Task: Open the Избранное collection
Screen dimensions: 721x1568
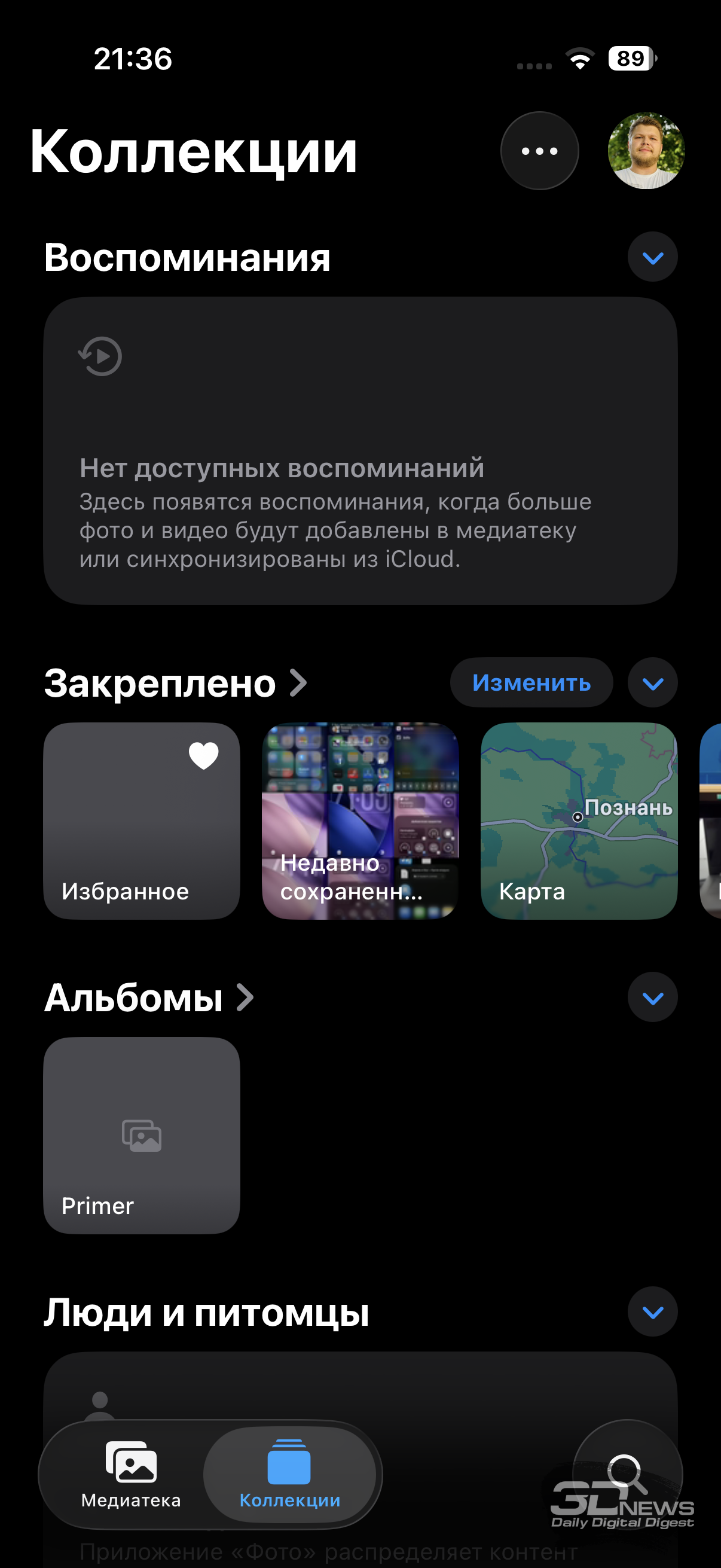Action: point(141,820)
